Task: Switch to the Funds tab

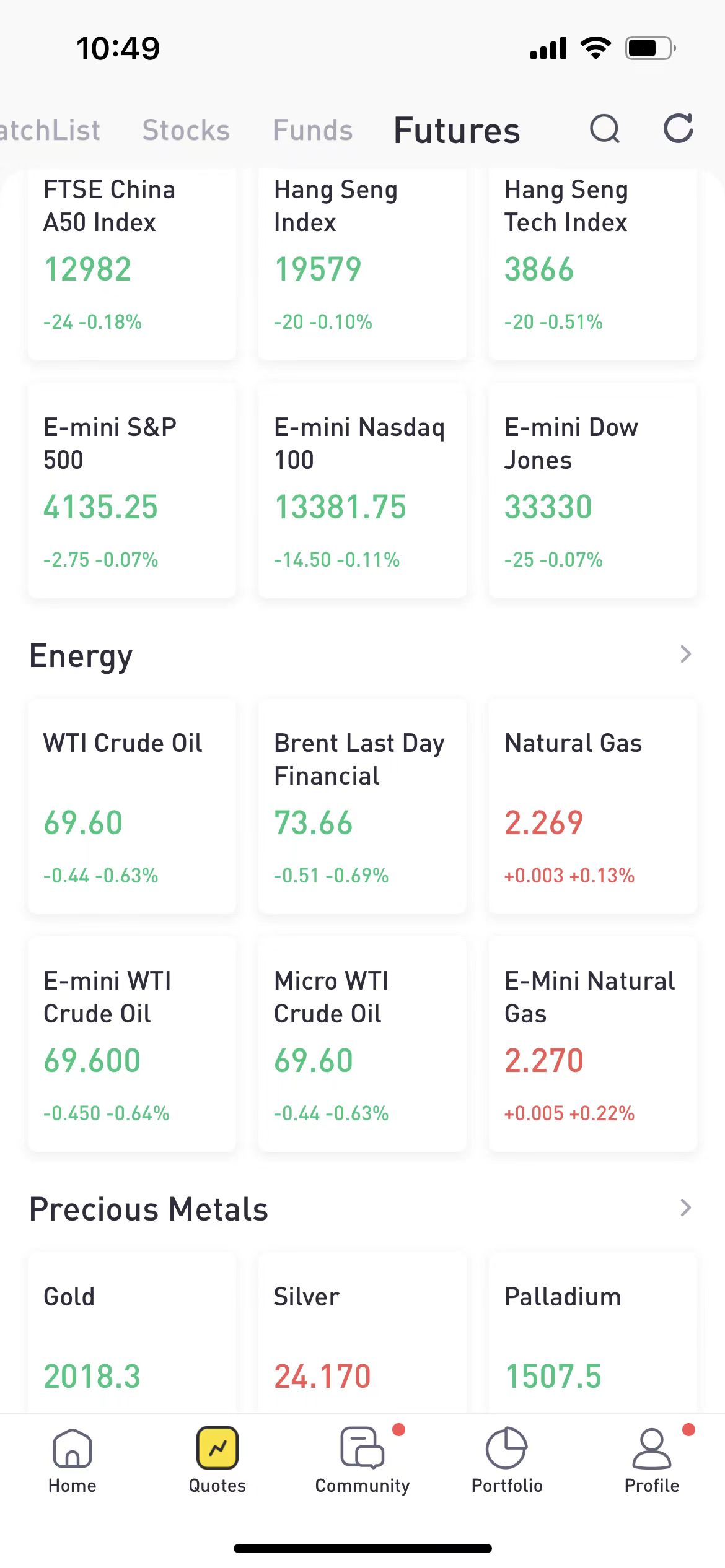Action: point(313,130)
